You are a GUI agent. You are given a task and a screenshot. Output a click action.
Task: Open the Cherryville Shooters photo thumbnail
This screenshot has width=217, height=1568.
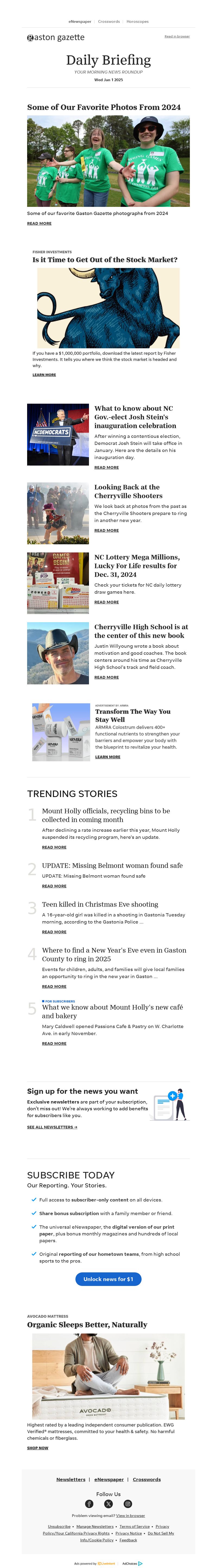[58, 513]
